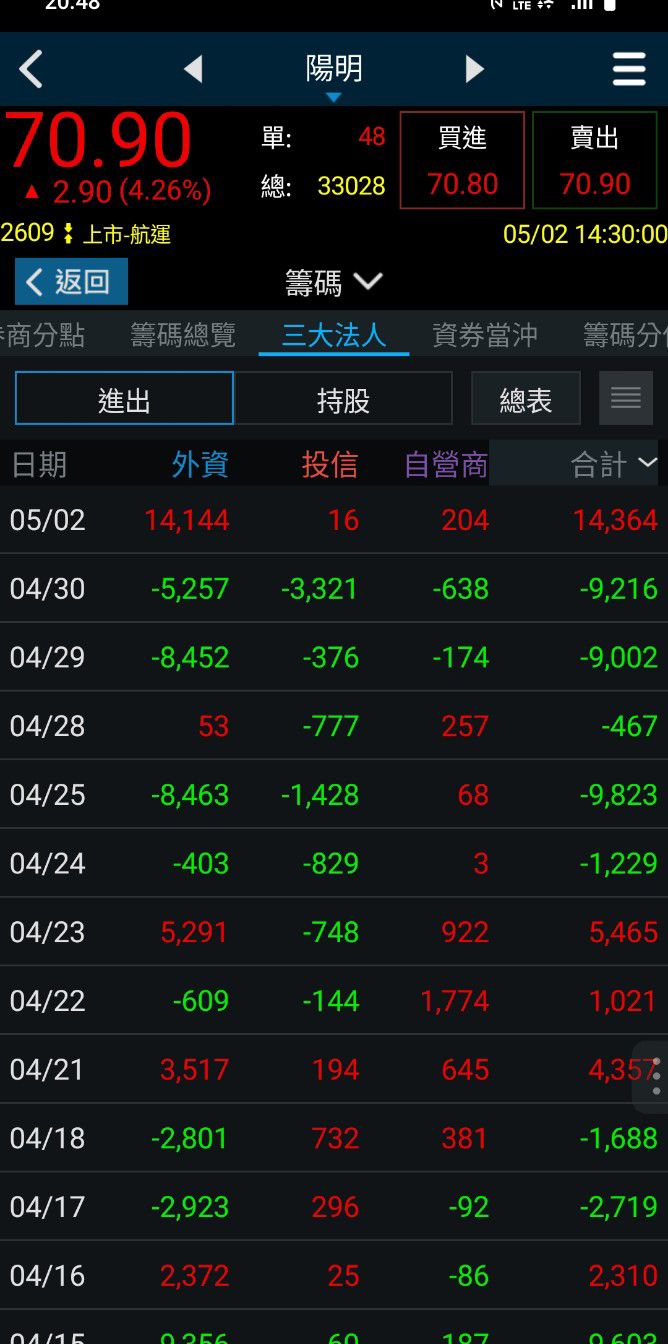The image size is (668, 1344).
Task: Open the 總表 summary table
Action: coord(525,399)
